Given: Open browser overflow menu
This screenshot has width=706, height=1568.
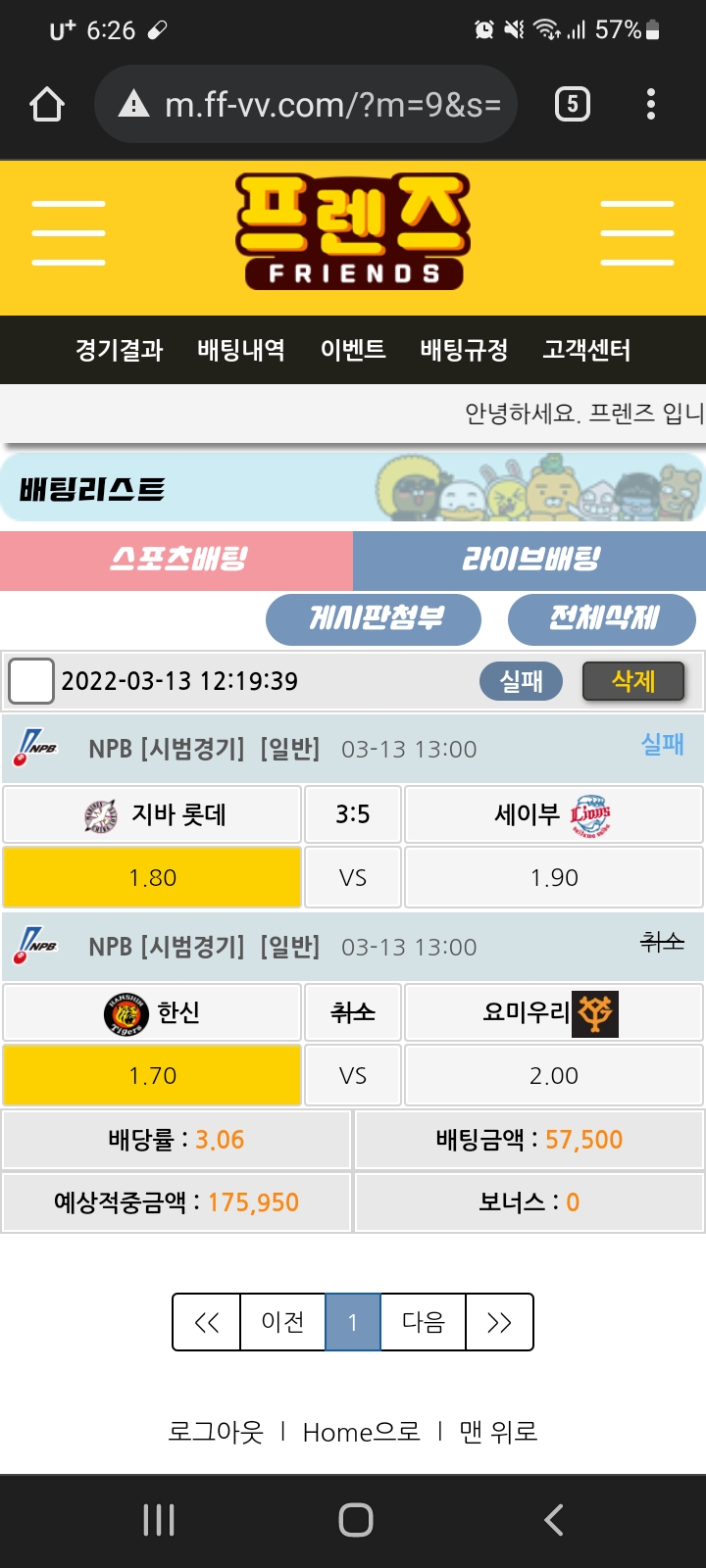Looking at the screenshot, I should tap(650, 104).
